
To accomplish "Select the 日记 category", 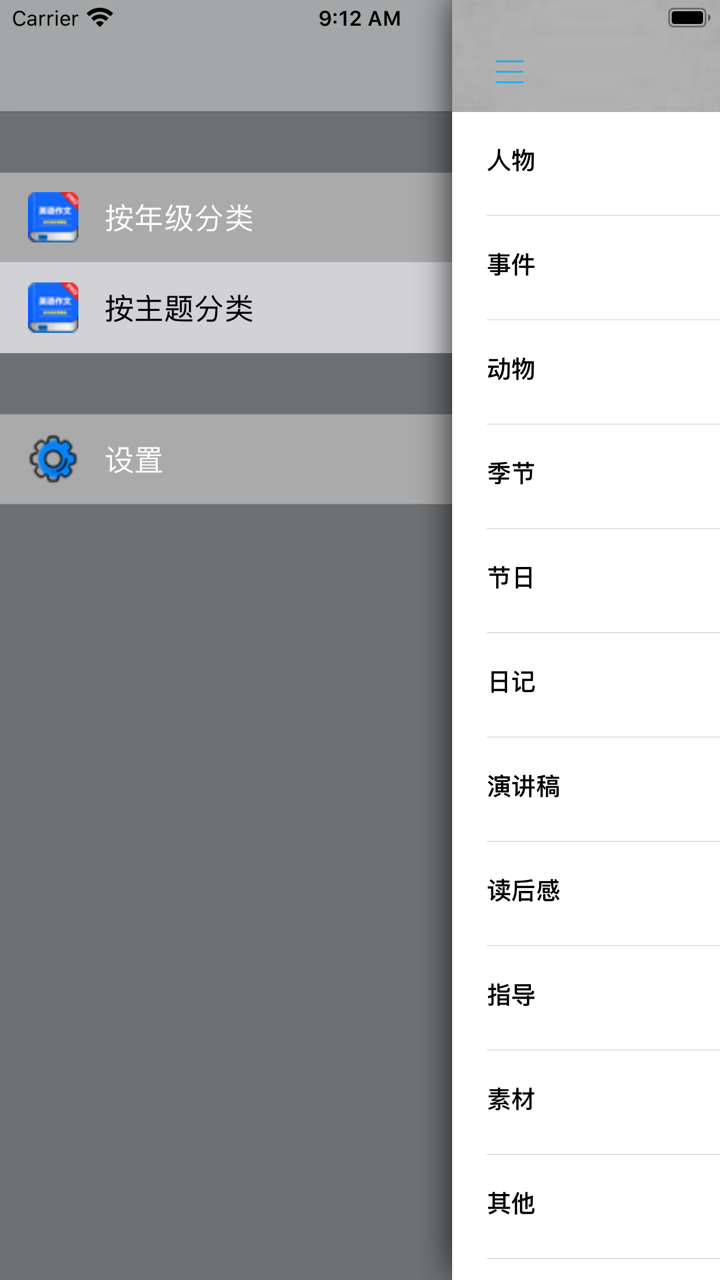I will click(511, 682).
